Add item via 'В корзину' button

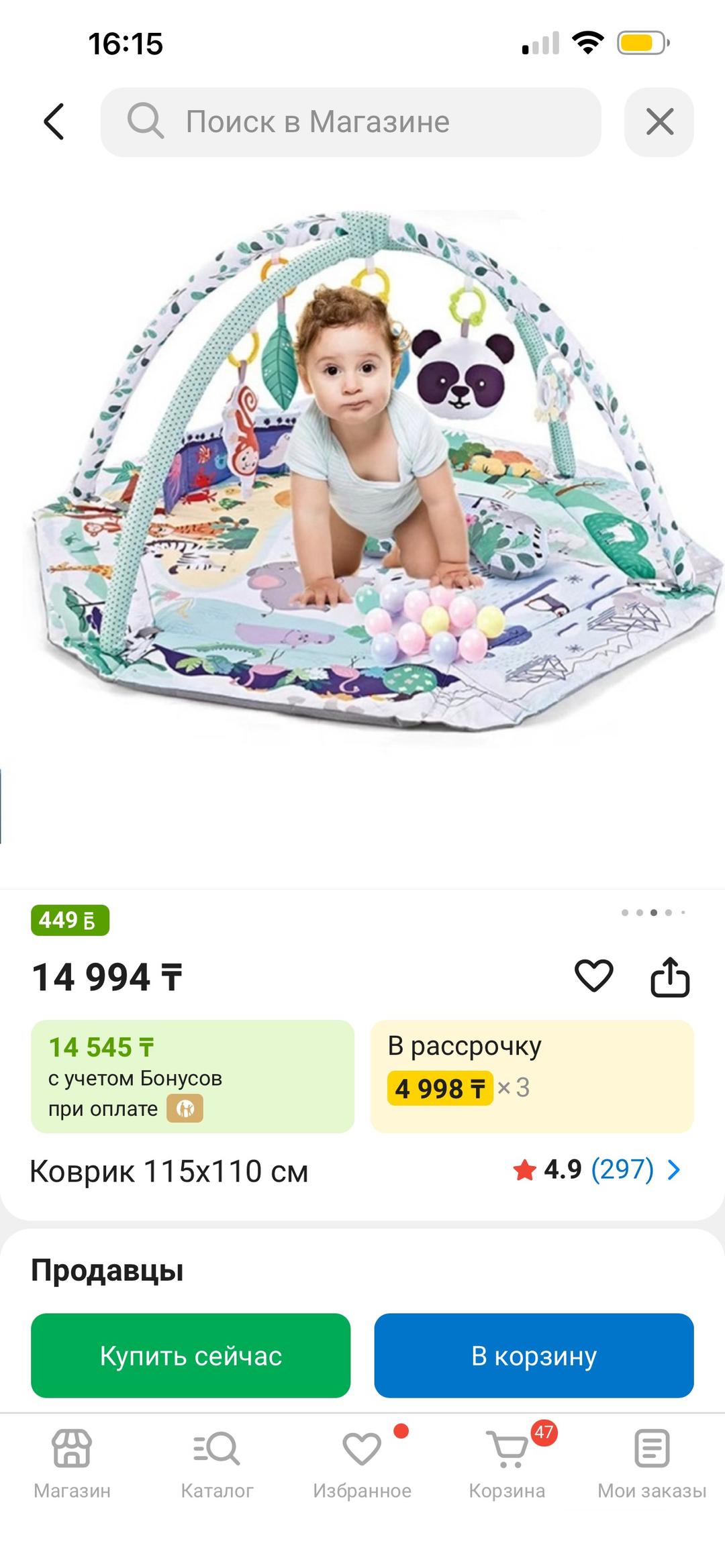tap(534, 1355)
